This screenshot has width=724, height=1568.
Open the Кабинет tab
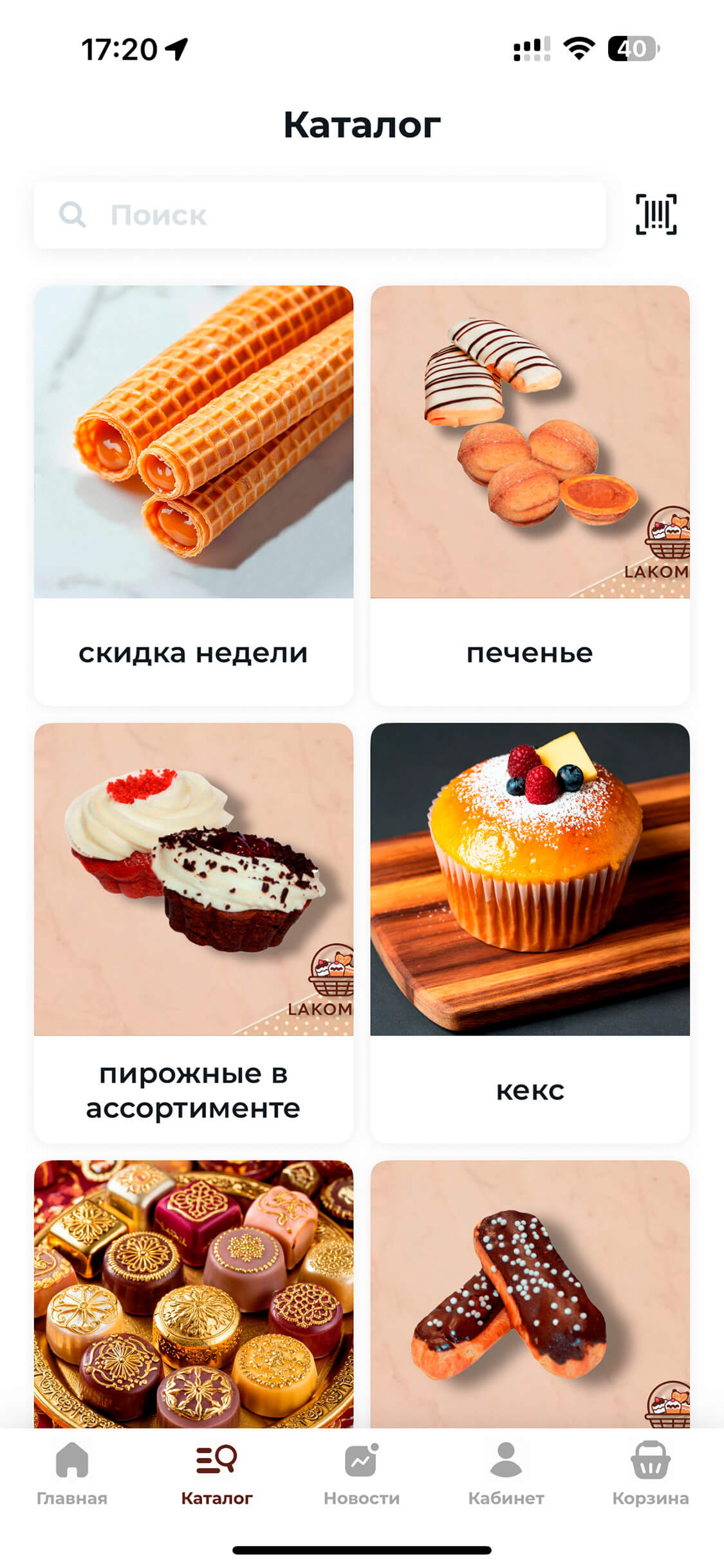point(506,1474)
